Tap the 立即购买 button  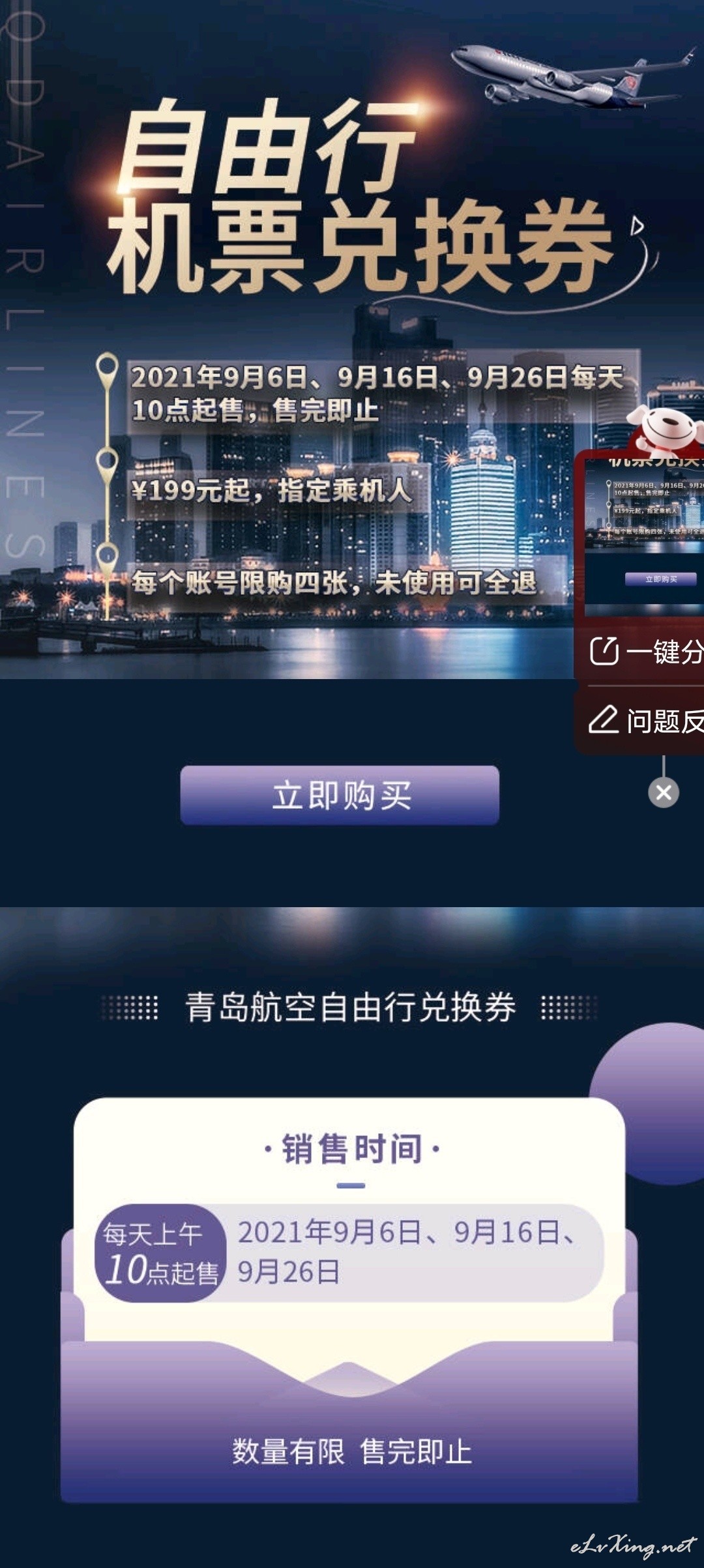coord(340,795)
